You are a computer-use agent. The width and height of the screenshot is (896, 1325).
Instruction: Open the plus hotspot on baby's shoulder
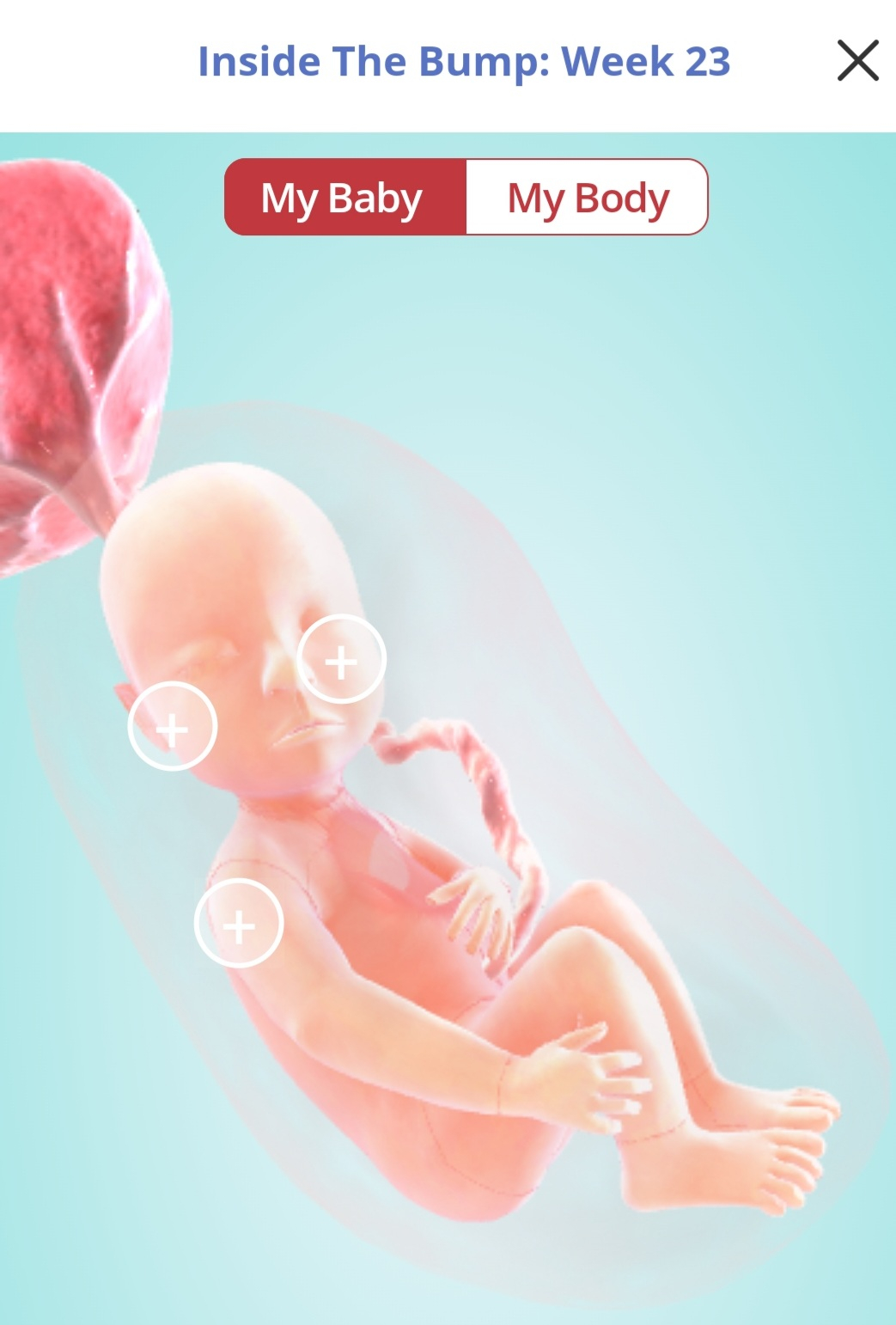tap(239, 924)
